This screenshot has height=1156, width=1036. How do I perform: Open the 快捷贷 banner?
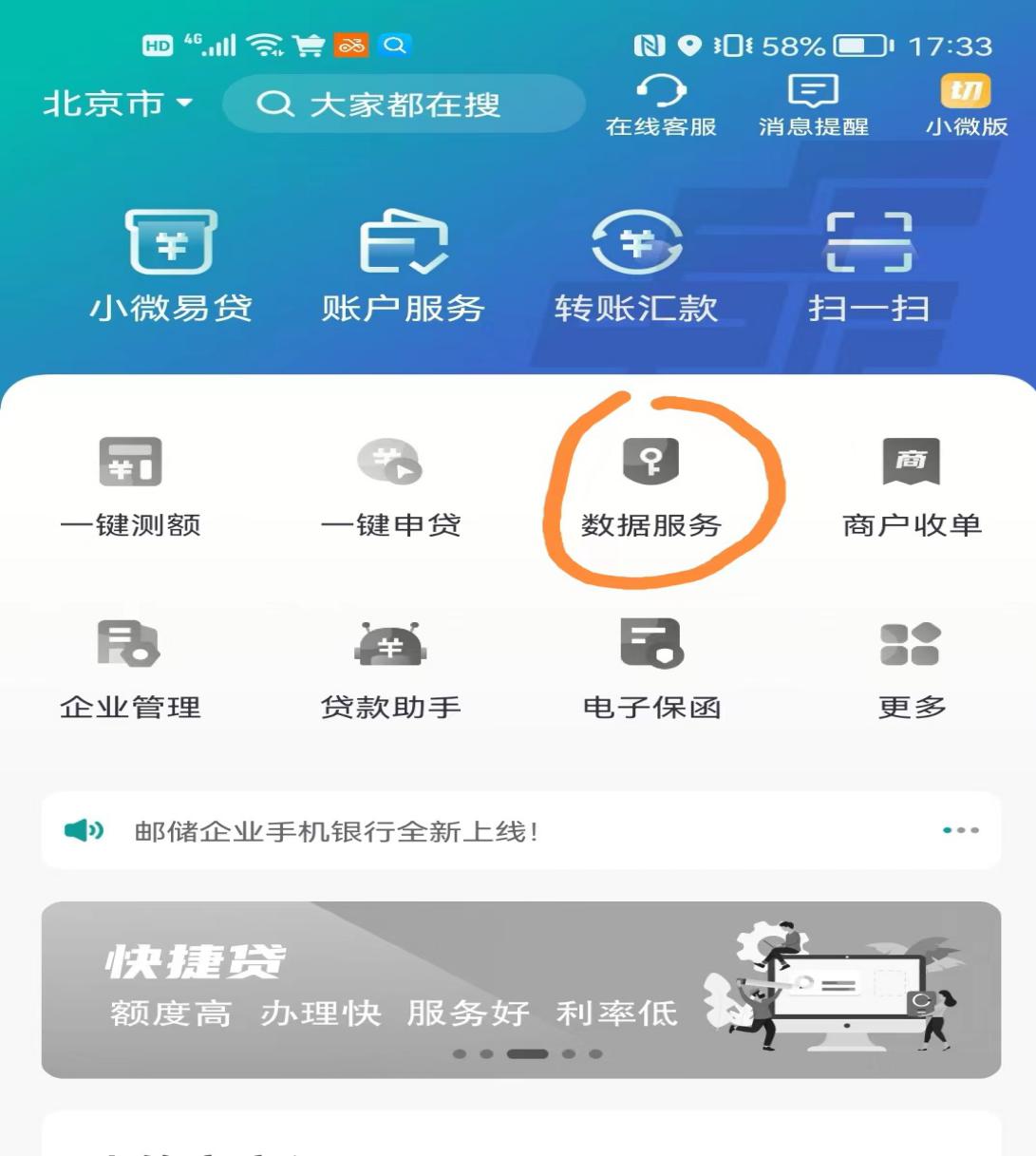(x=520, y=989)
